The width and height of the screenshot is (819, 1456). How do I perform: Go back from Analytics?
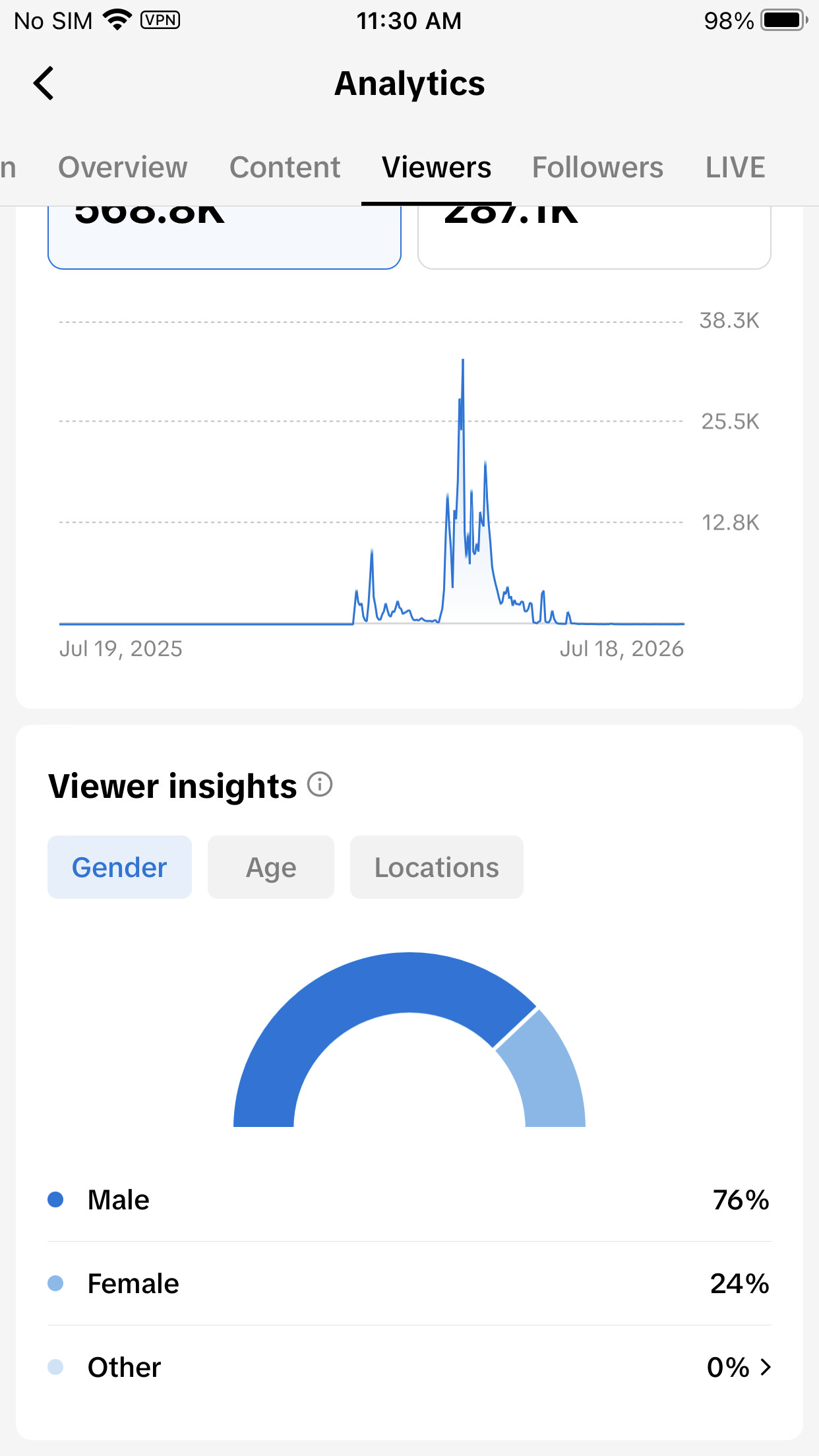point(44,84)
